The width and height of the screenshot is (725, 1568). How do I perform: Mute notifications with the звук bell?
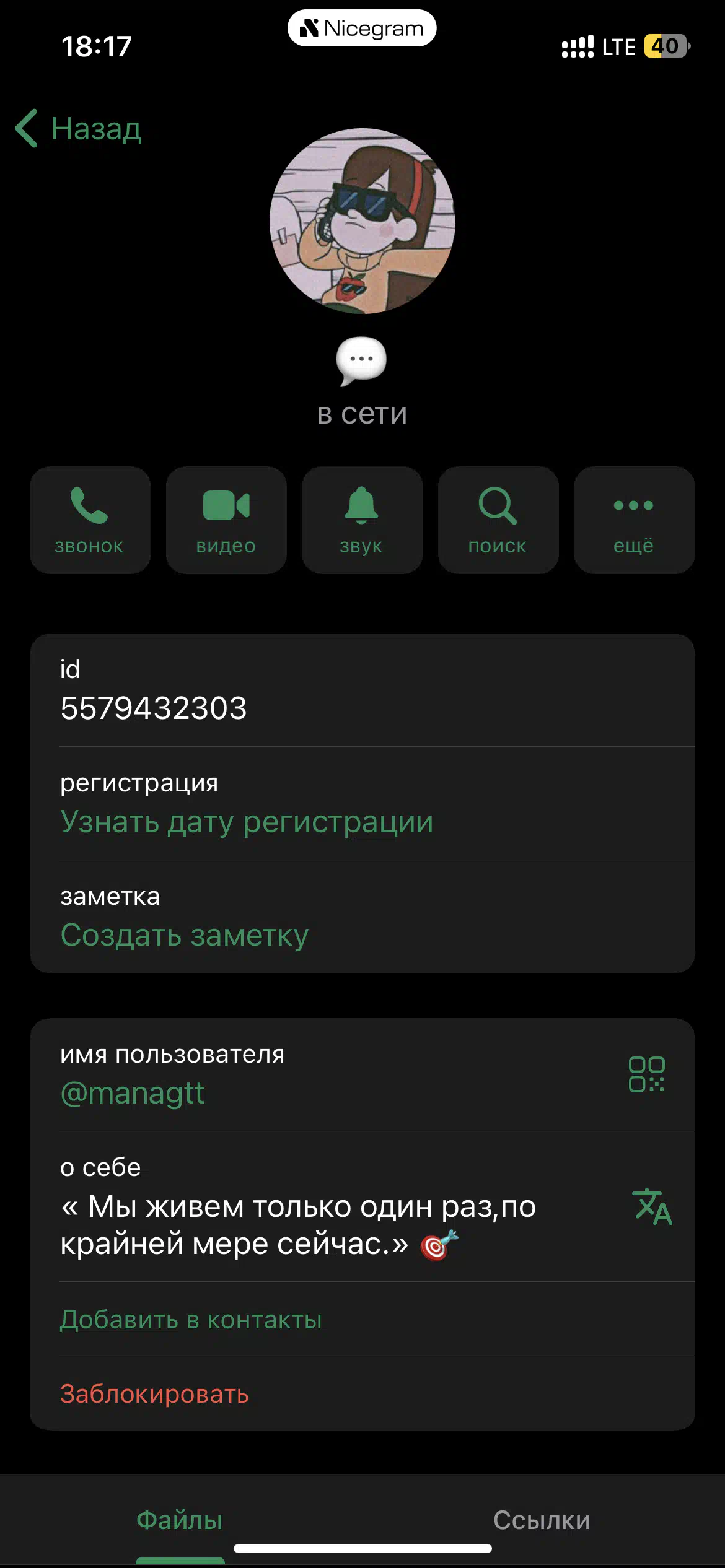click(x=362, y=520)
